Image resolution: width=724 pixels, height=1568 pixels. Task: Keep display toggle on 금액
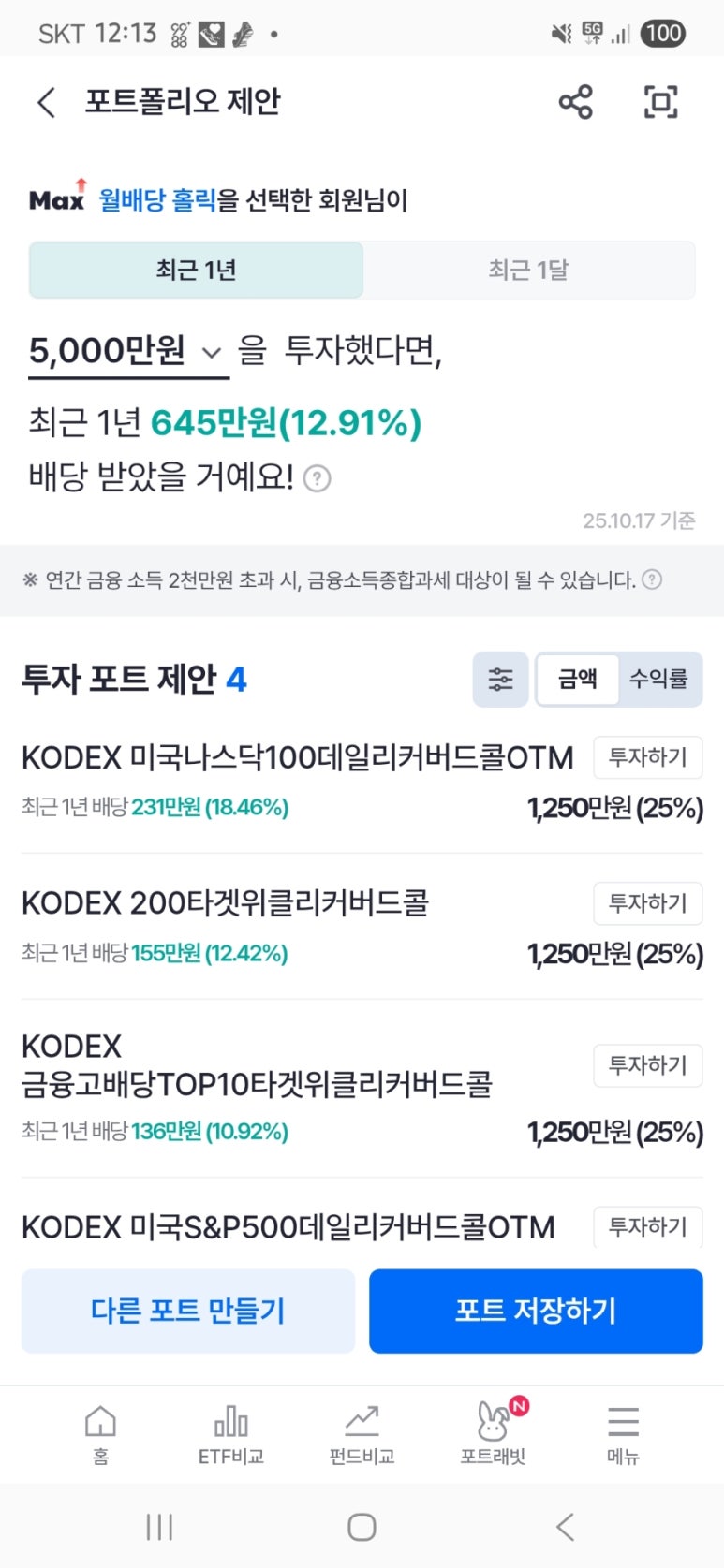(577, 680)
